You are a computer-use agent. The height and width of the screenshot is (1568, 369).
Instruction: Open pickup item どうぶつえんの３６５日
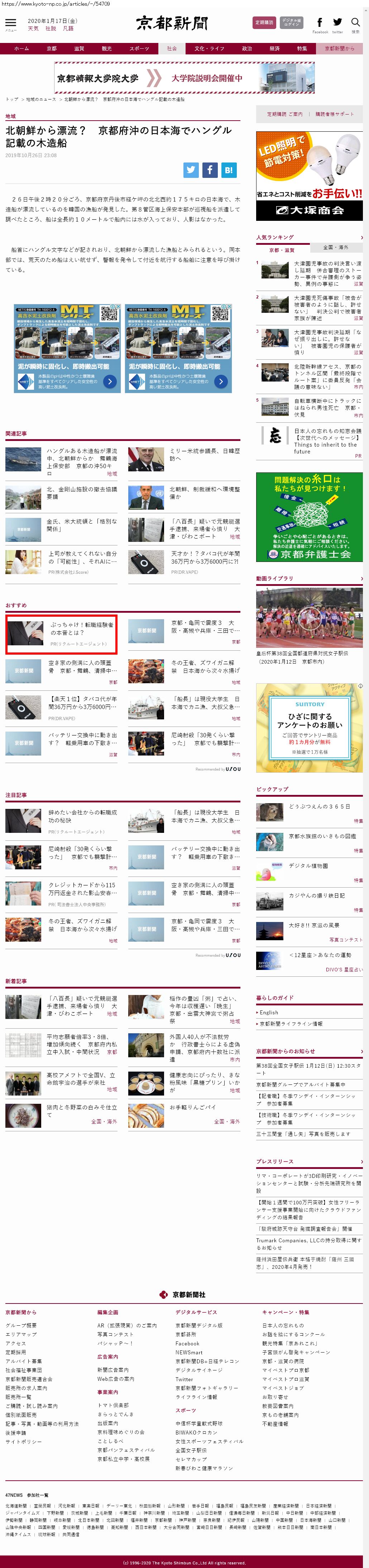319,806
